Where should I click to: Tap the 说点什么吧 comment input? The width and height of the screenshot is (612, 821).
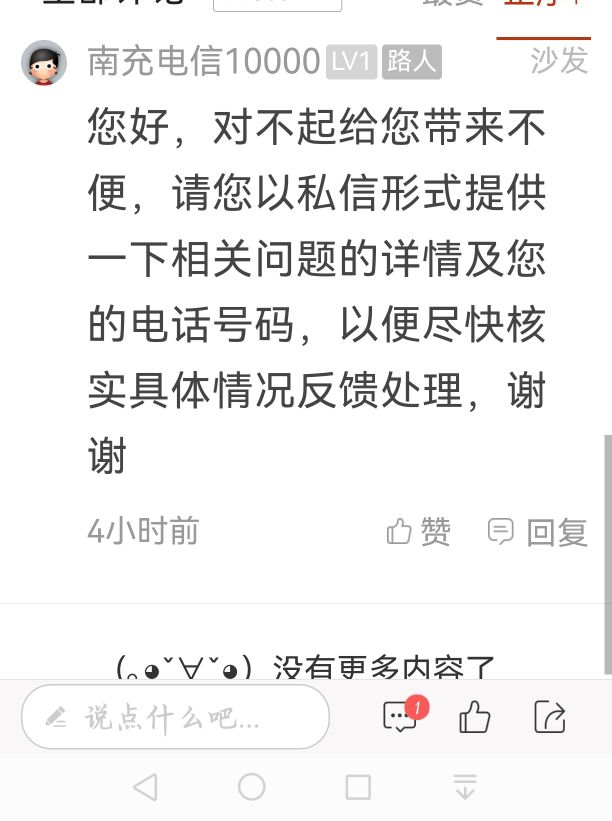(x=175, y=716)
